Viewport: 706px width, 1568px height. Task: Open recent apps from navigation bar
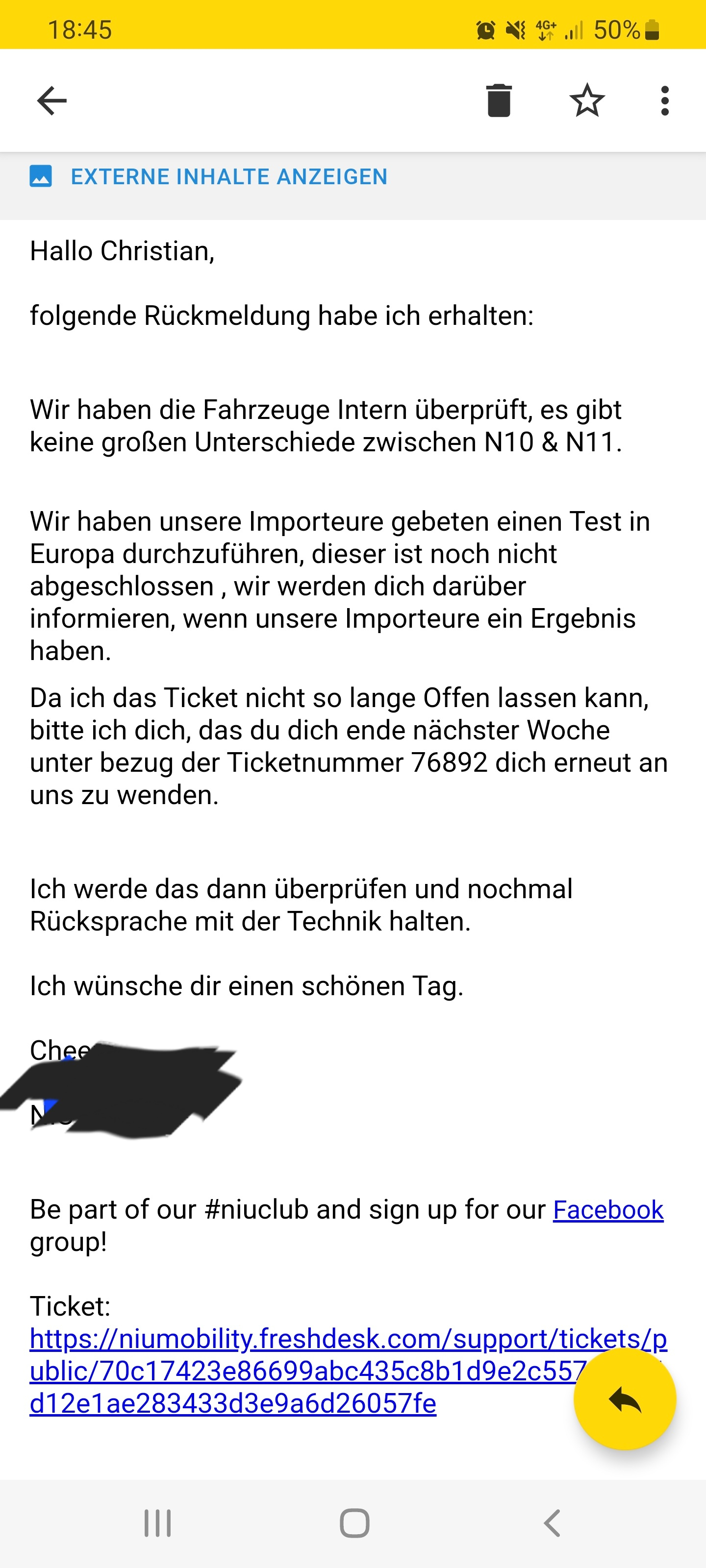click(x=158, y=1523)
